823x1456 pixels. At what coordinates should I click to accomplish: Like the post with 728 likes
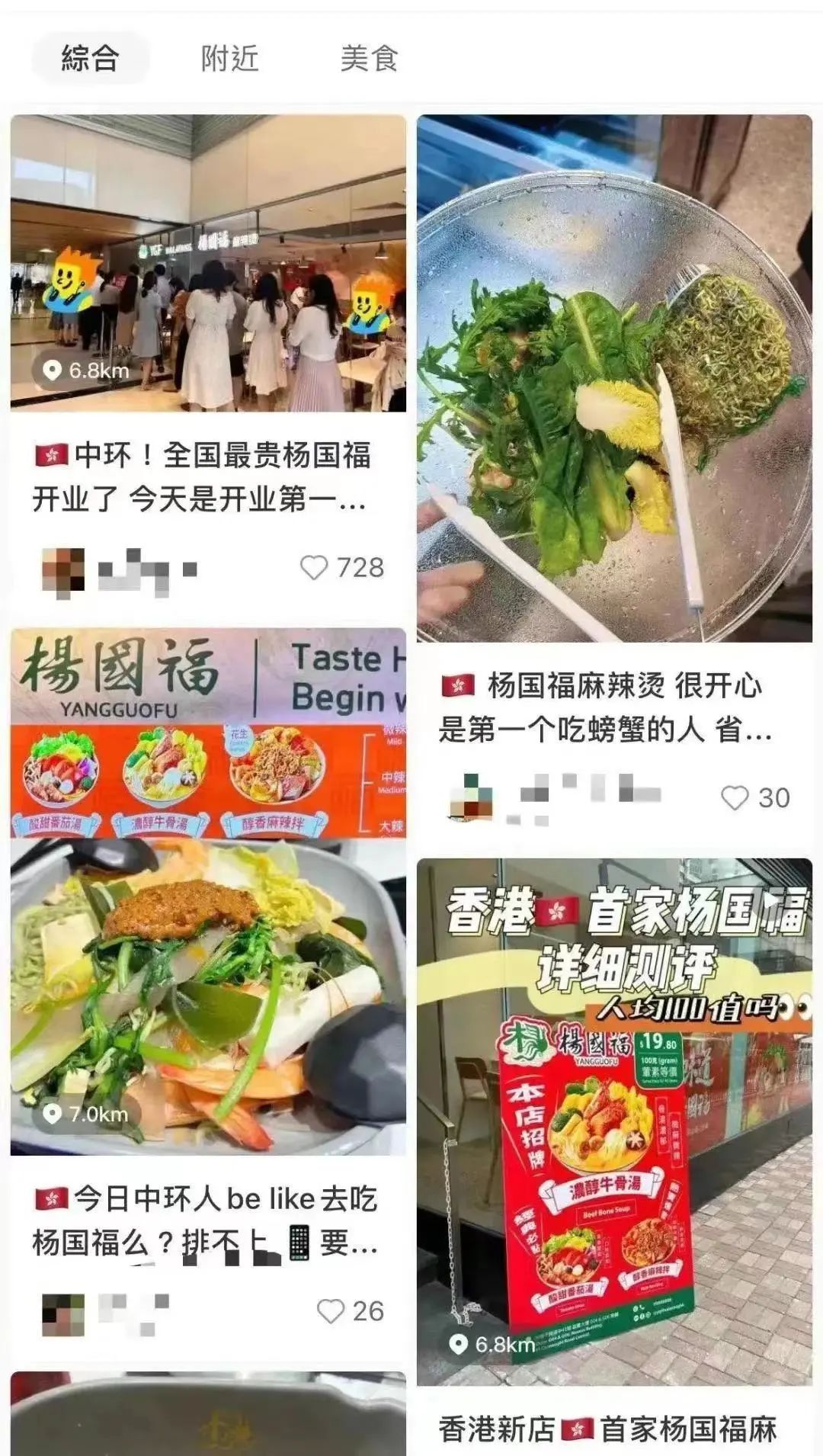(x=314, y=568)
